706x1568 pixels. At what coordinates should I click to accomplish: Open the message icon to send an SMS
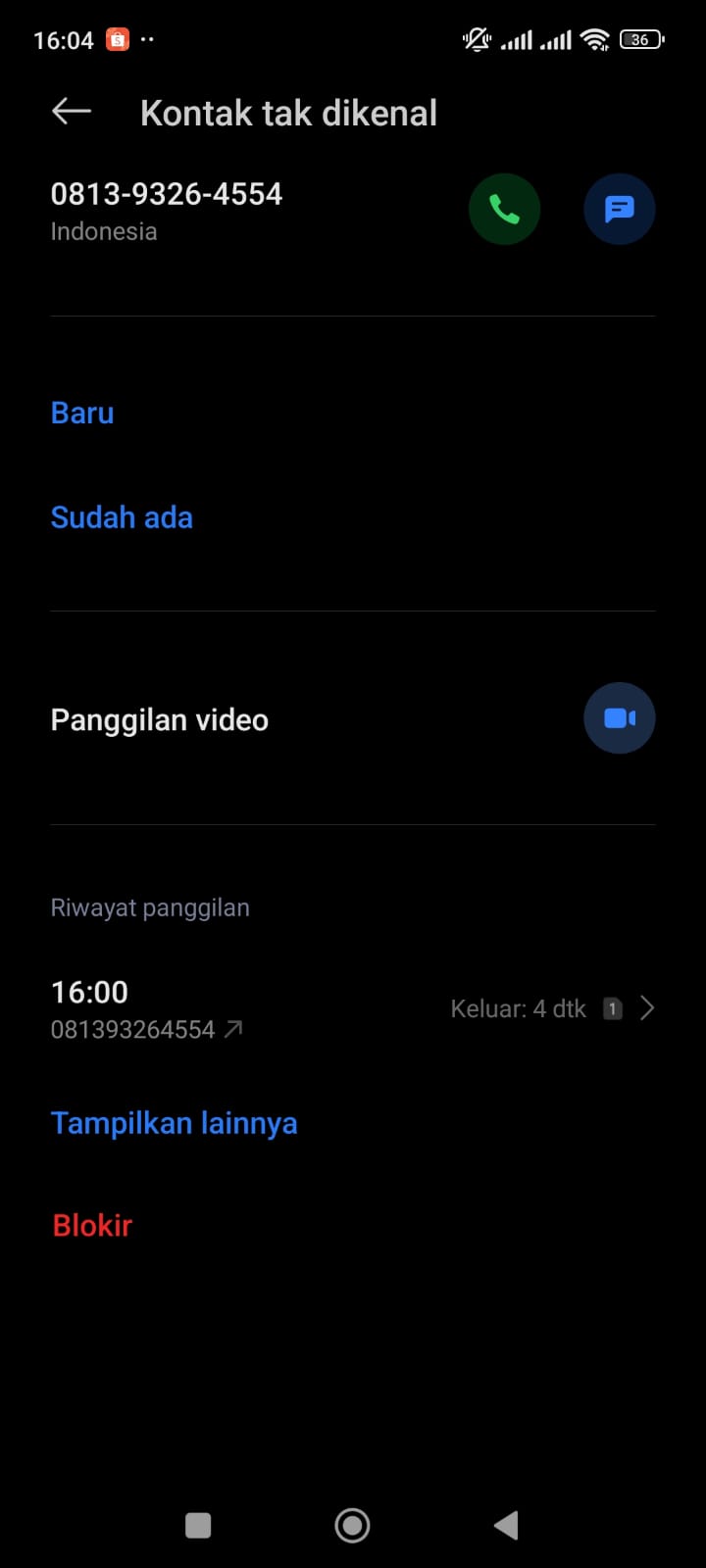[x=619, y=209]
